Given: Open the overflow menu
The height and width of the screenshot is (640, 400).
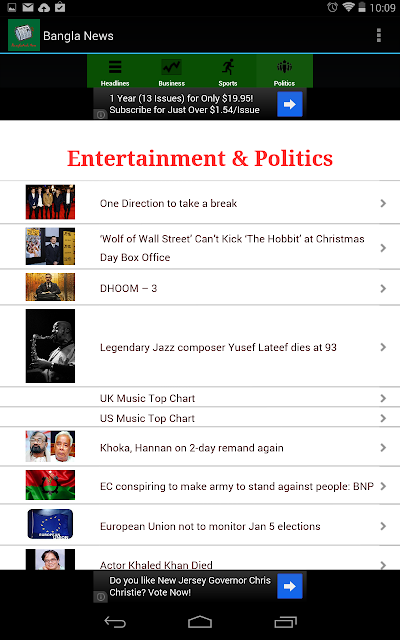Looking at the screenshot, I should click(379, 36).
